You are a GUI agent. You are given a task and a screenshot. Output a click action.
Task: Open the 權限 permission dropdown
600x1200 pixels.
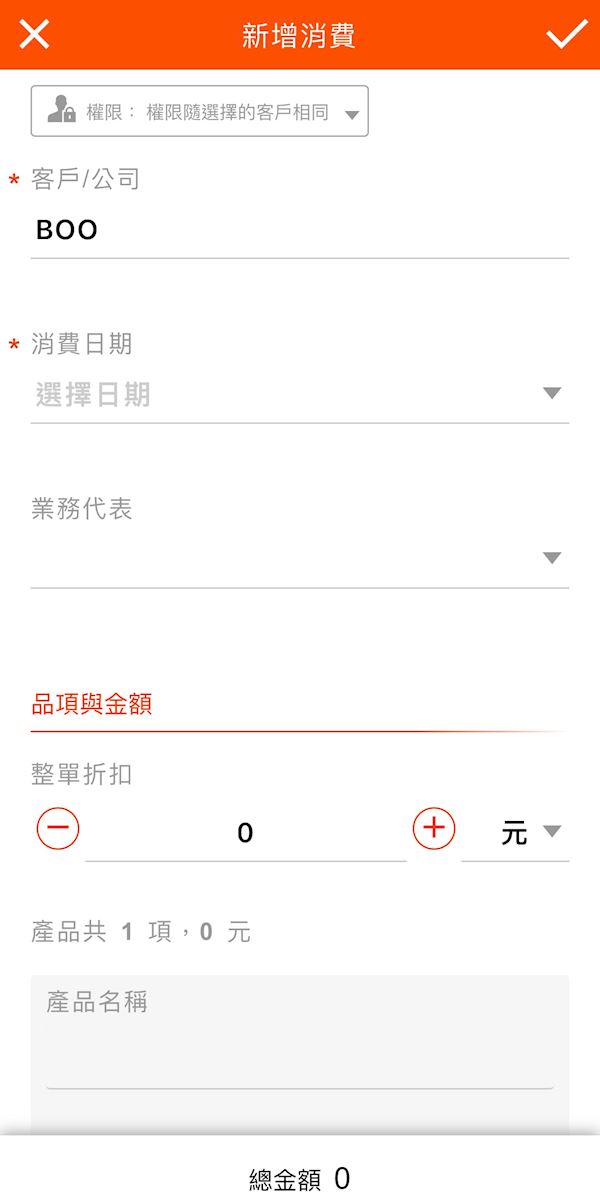pos(200,111)
